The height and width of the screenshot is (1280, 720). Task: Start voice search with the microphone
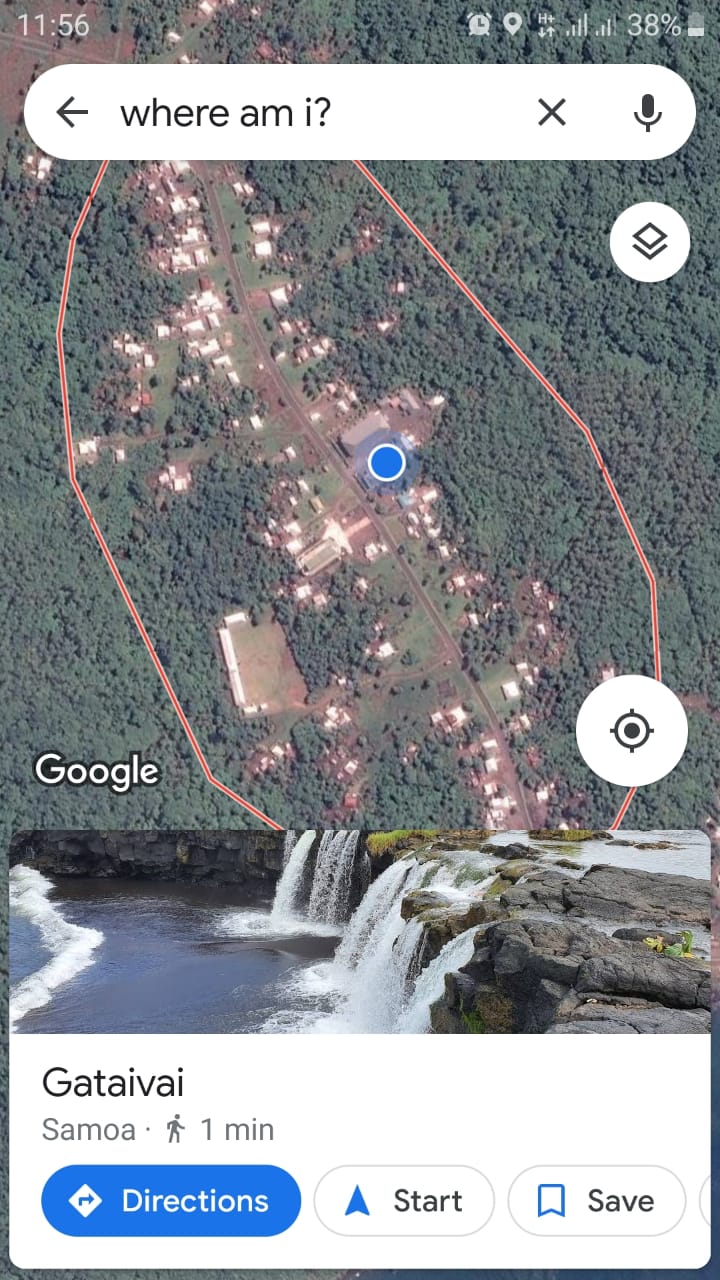pos(647,113)
